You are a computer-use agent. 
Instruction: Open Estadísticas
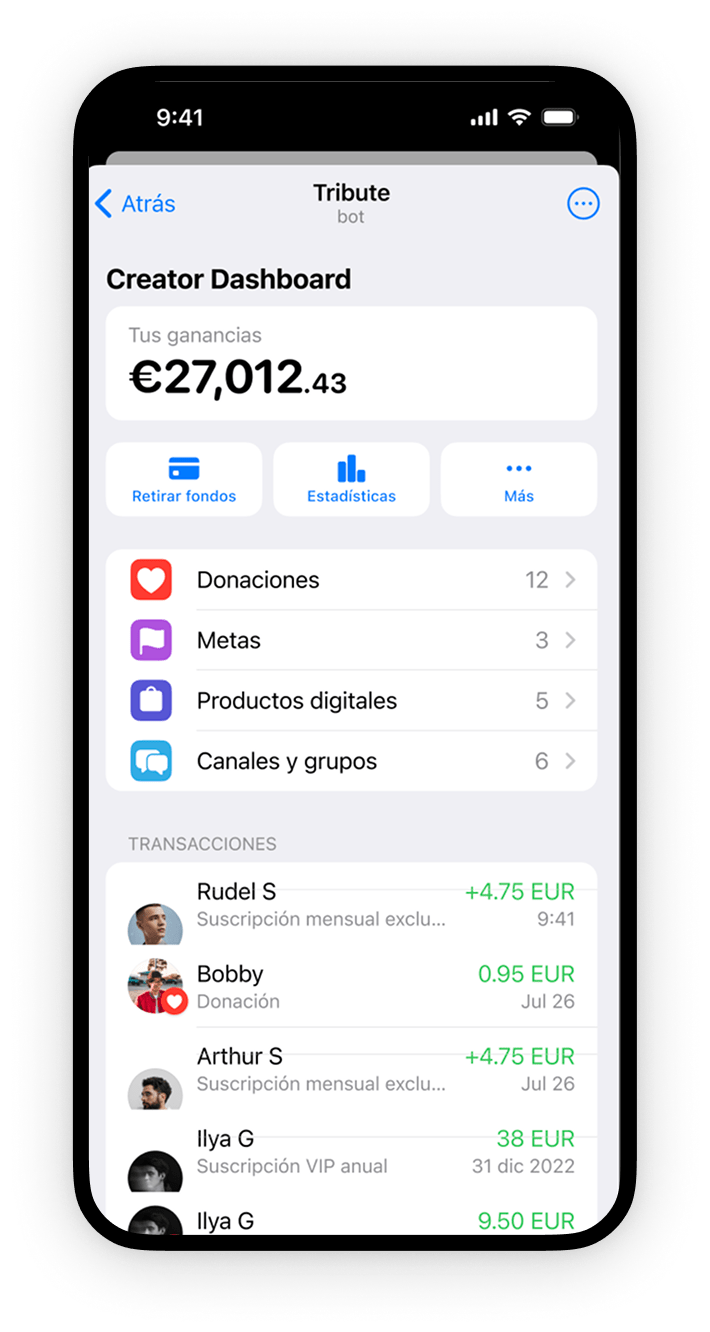pos(351,479)
